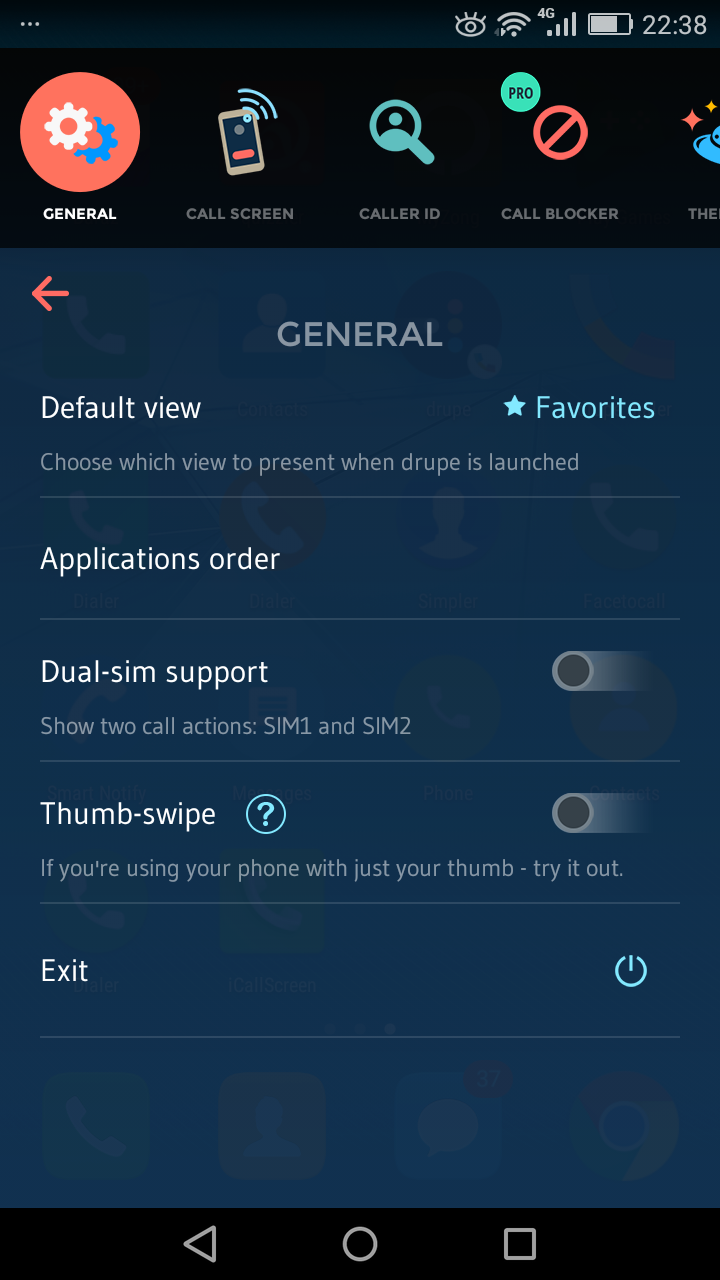This screenshot has height=1280, width=720.
Task: Change the Default view from Favorites
Action: coord(578,408)
